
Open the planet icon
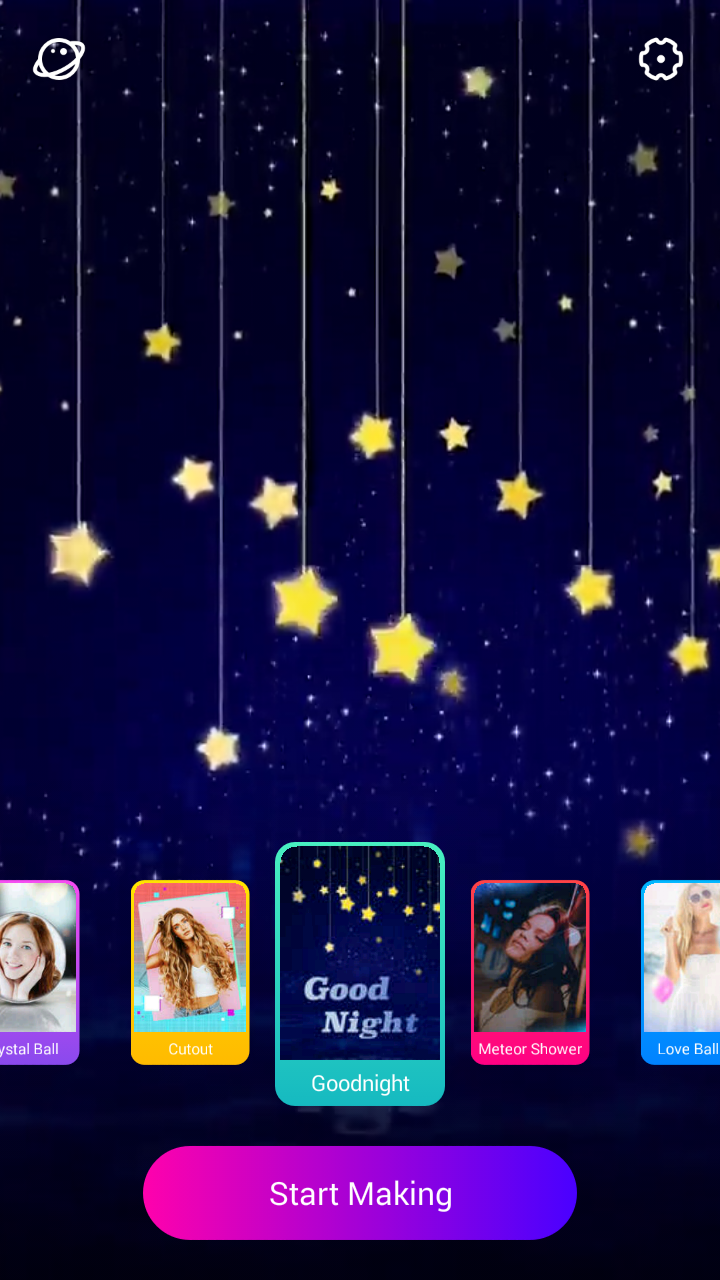(x=59, y=59)
